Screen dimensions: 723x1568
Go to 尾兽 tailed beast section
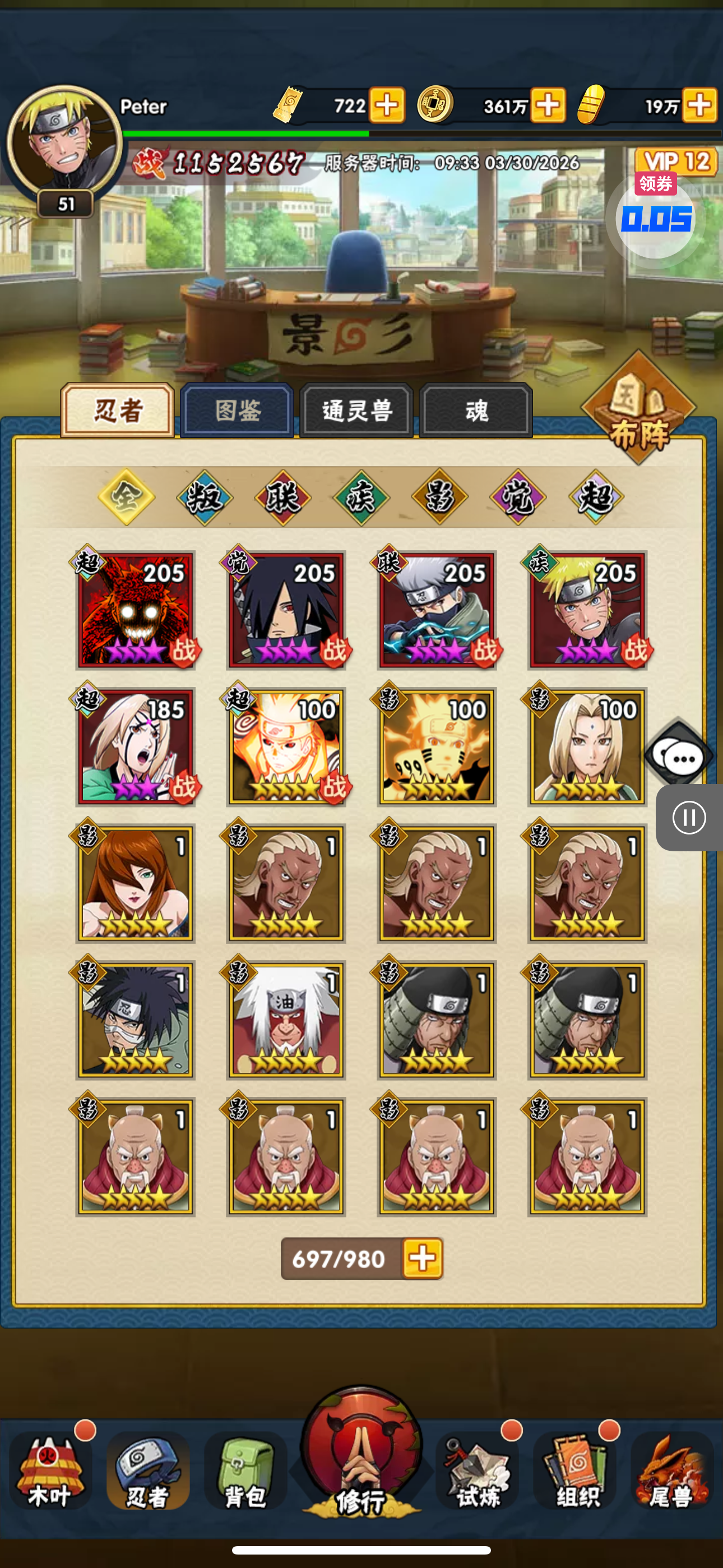[x=671, y=1472]
